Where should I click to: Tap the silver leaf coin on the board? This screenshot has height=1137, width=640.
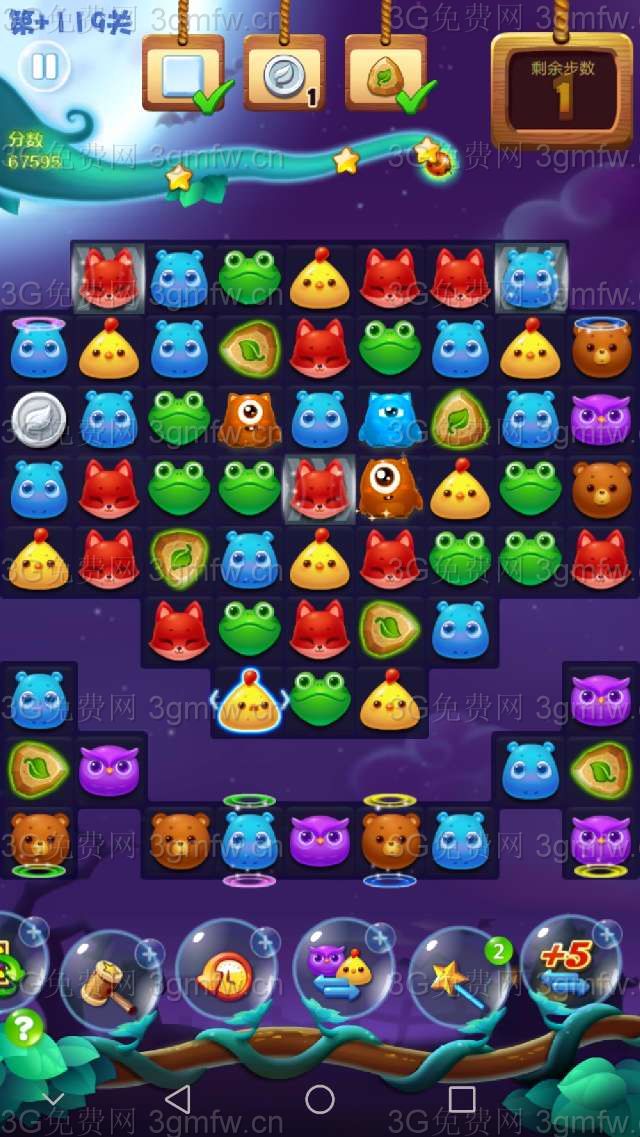(40, 418)
